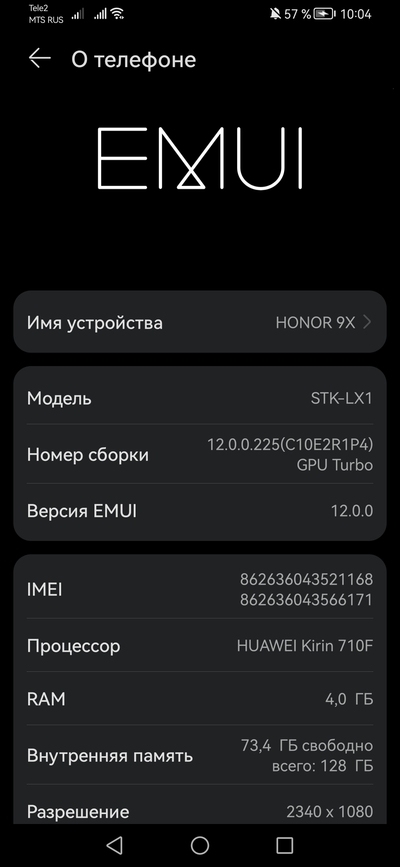Go back using the top-left arrow
This screenshot has width=400, height=867.
pos(40,58)
